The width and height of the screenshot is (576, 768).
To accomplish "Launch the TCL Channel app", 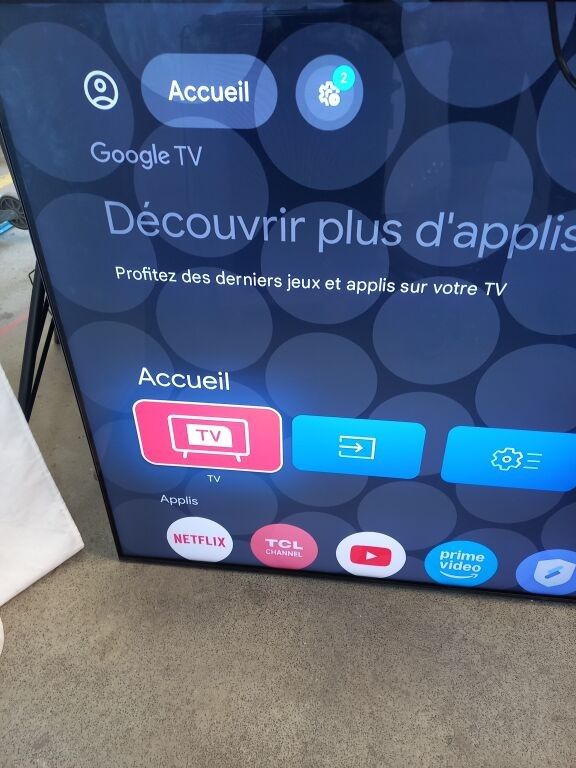I will tap(284, 547).
